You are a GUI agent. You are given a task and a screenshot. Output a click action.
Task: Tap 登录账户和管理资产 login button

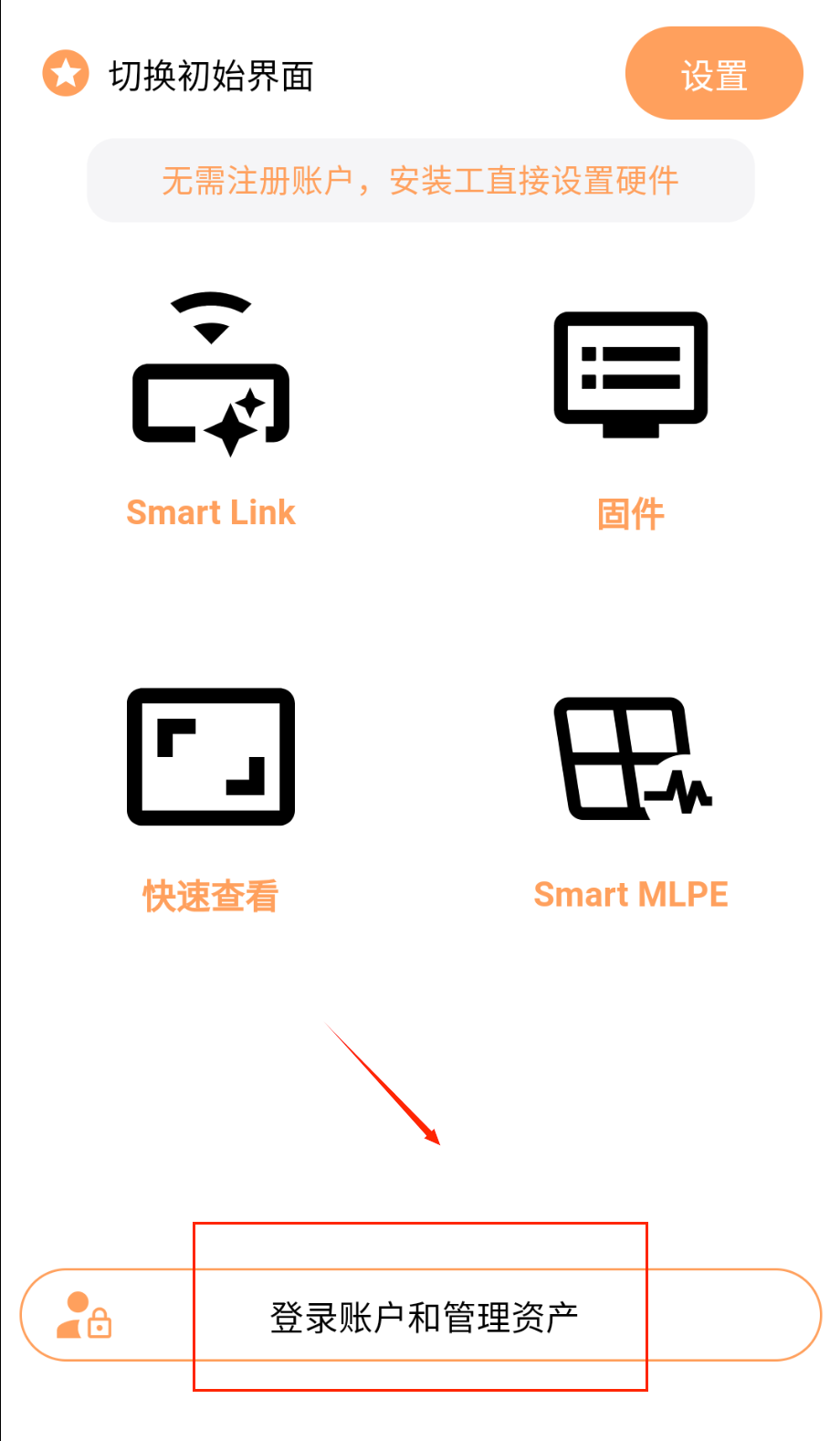[421, 1315]
